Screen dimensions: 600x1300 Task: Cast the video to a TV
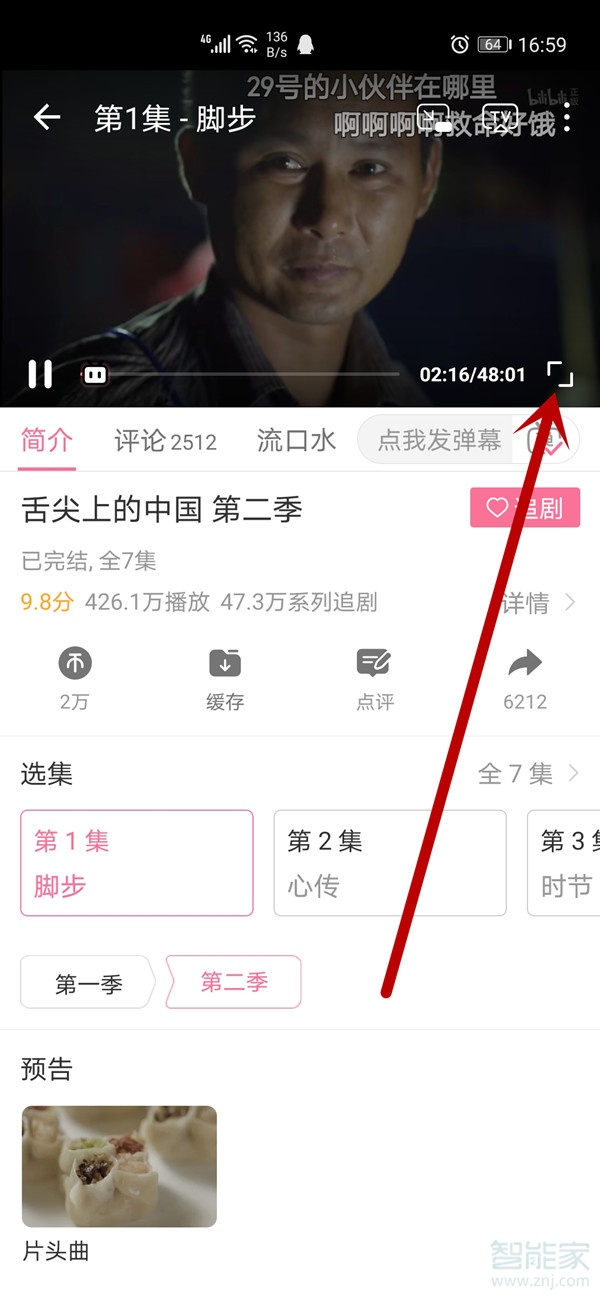pos(502,118)
